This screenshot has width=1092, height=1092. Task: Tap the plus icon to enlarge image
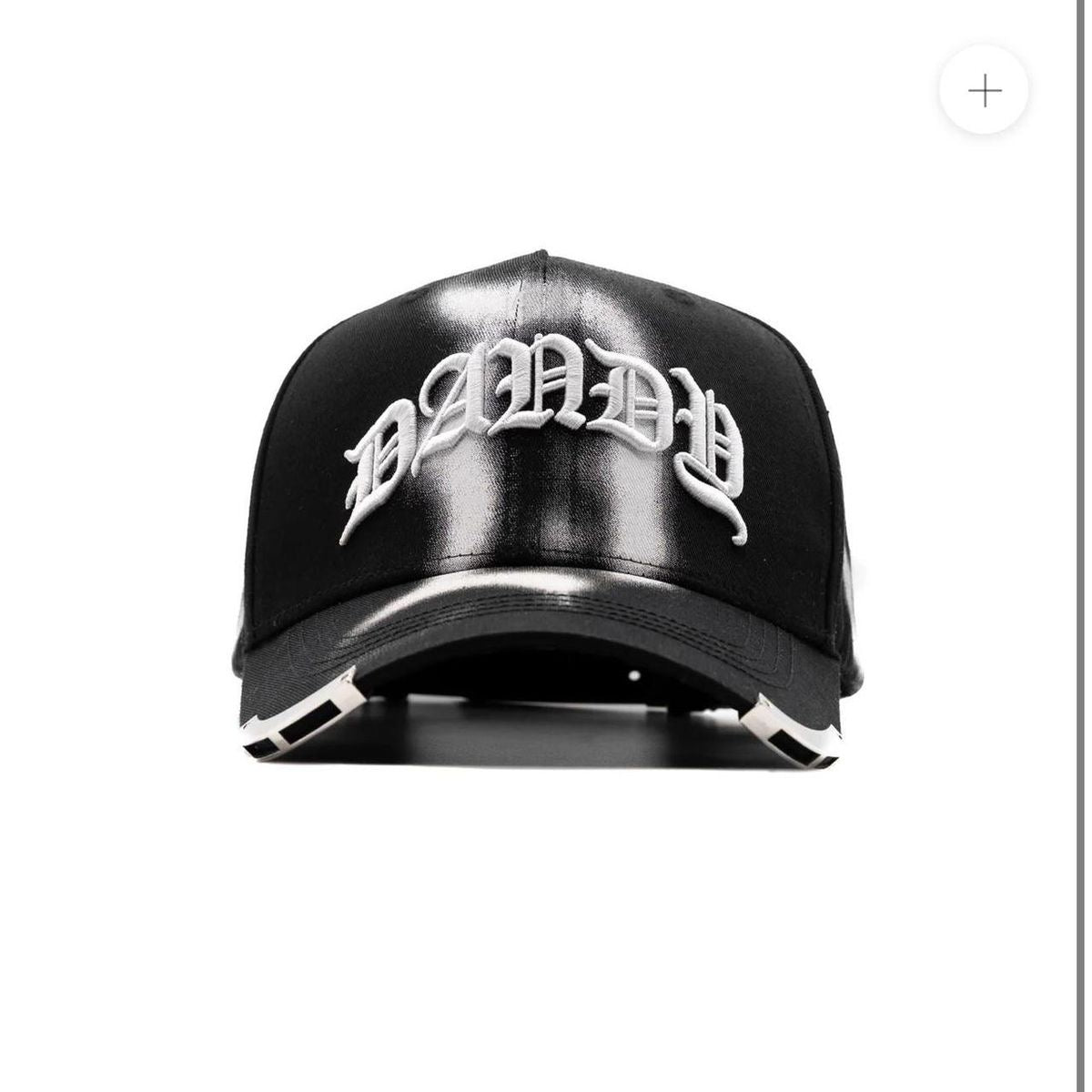click(x=985, y=91)
